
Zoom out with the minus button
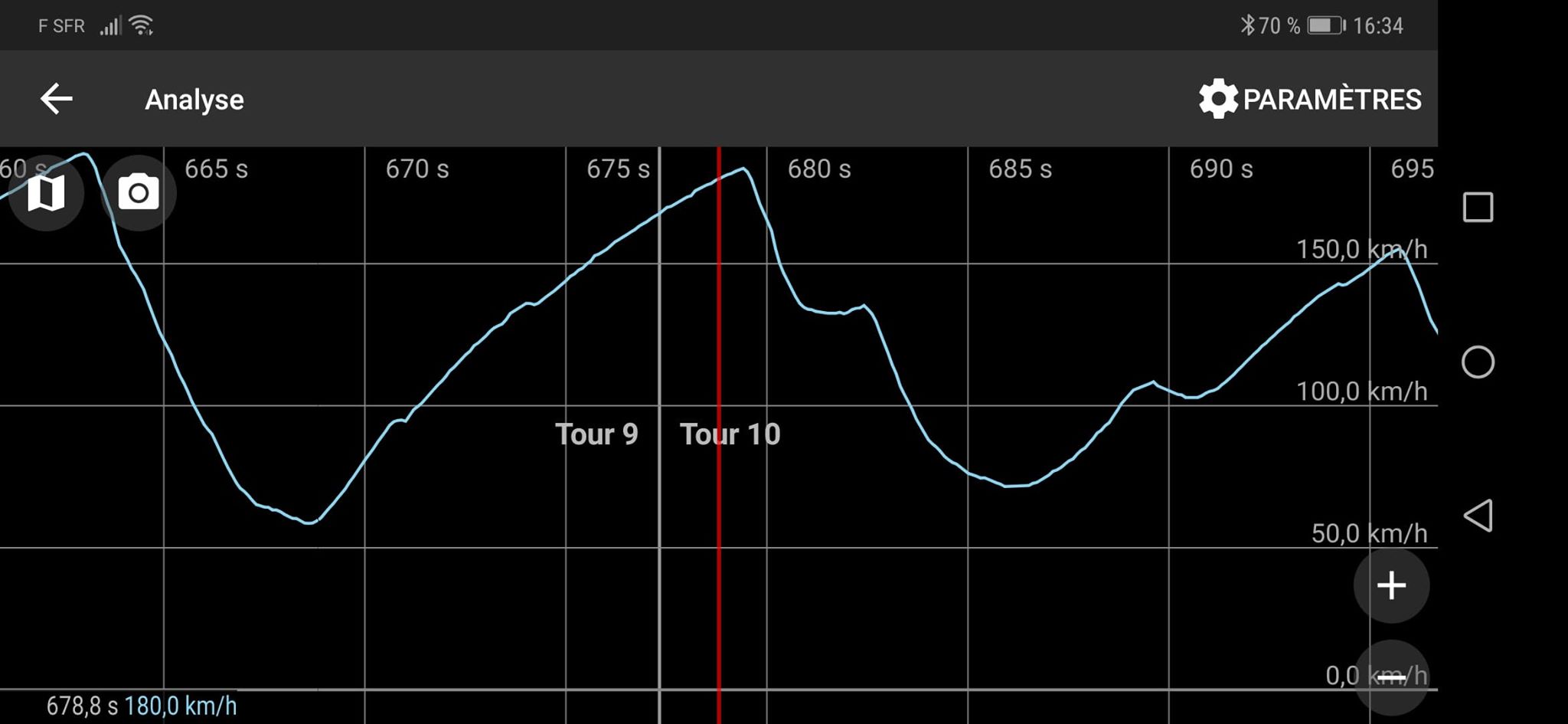coord(1391,677)
